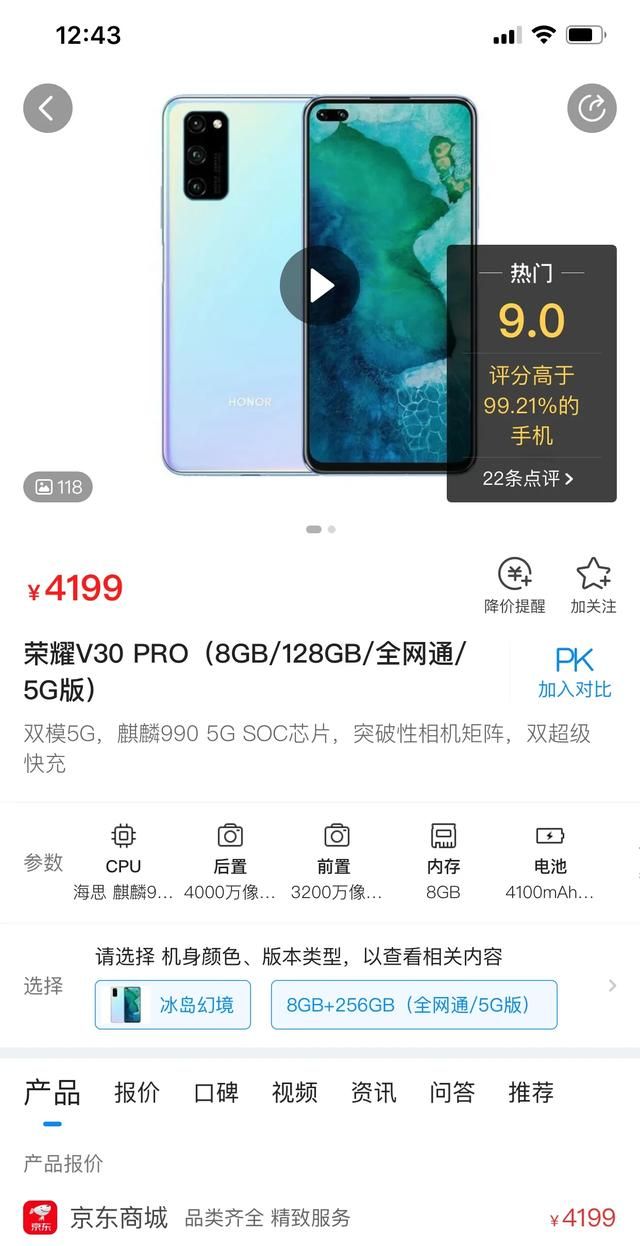Switch to the 报价 tab

137,1092
